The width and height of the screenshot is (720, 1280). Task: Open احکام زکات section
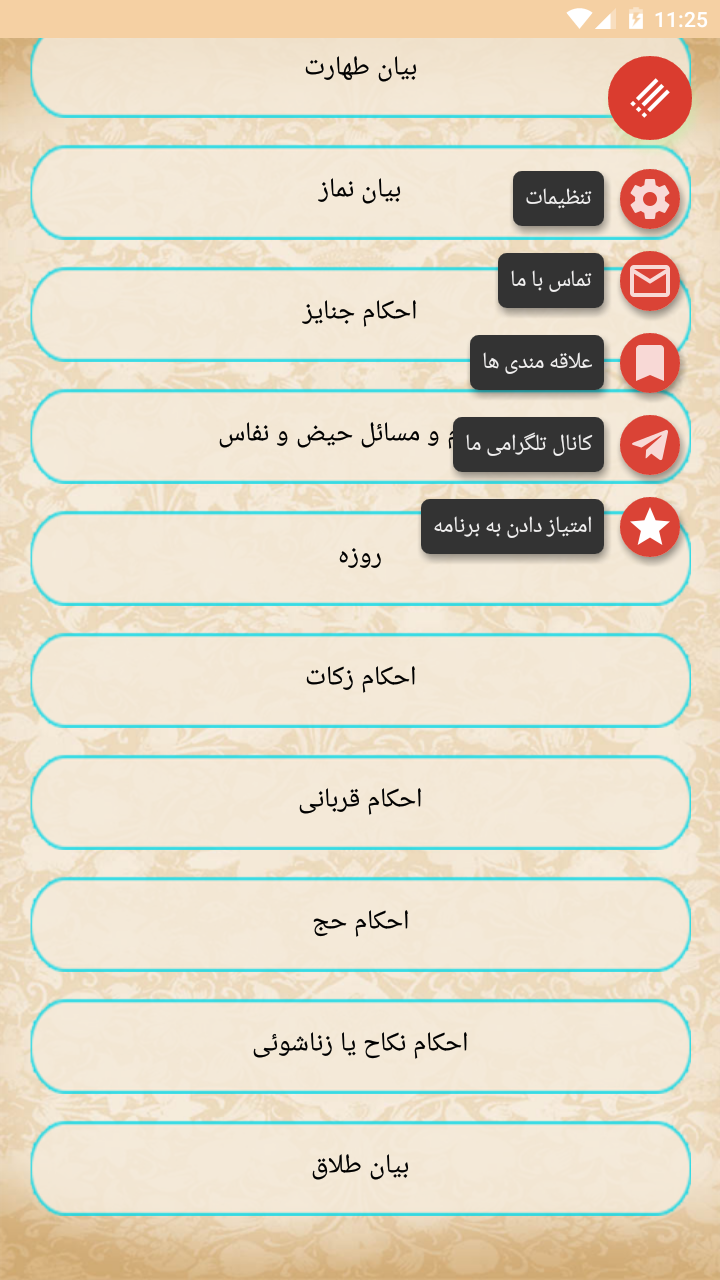point(360,679)
